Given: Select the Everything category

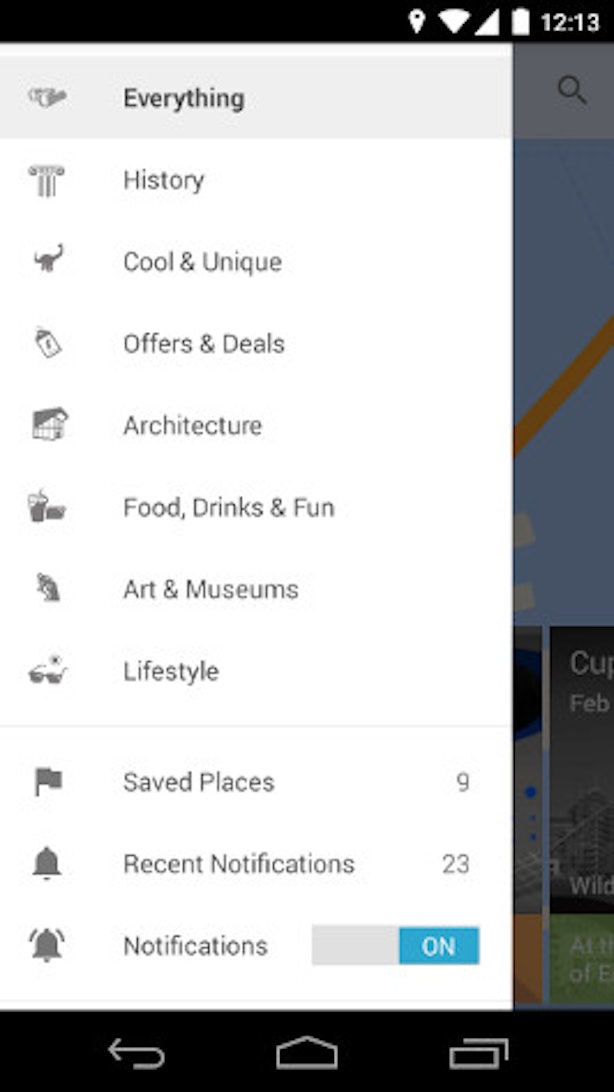Looking at the screenshot, I should [x=256, y=98].
